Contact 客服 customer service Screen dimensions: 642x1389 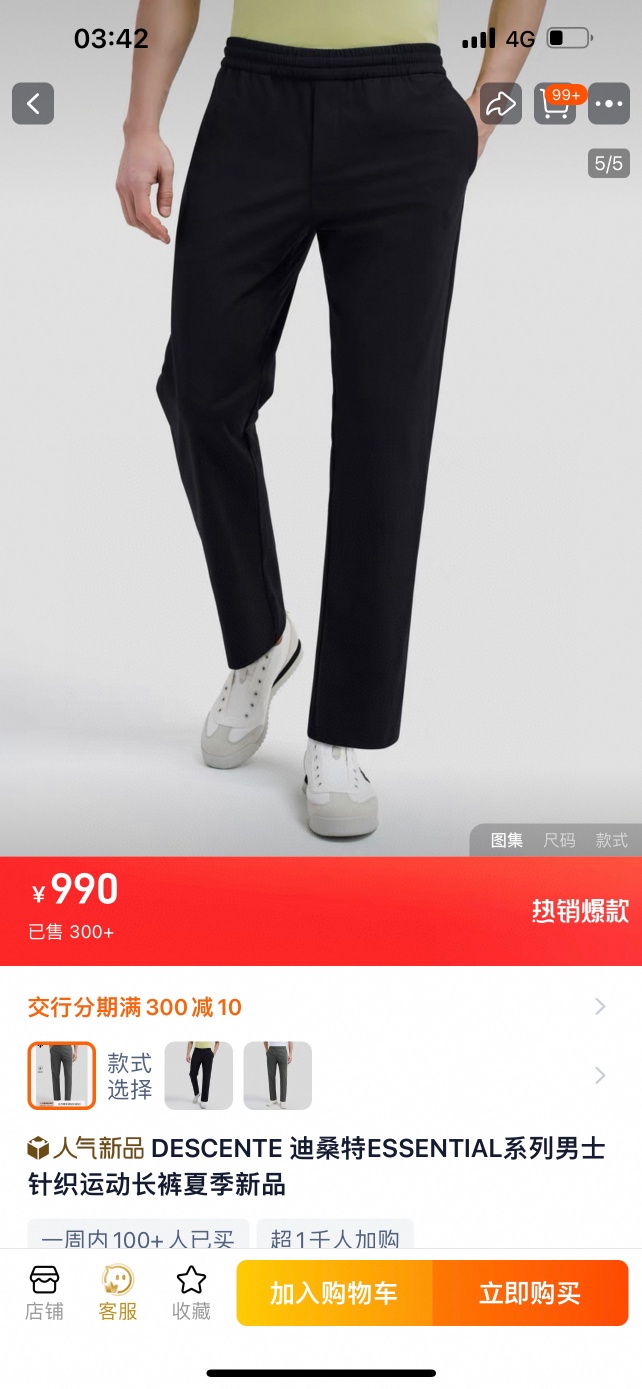click(x=118, y=1292)
